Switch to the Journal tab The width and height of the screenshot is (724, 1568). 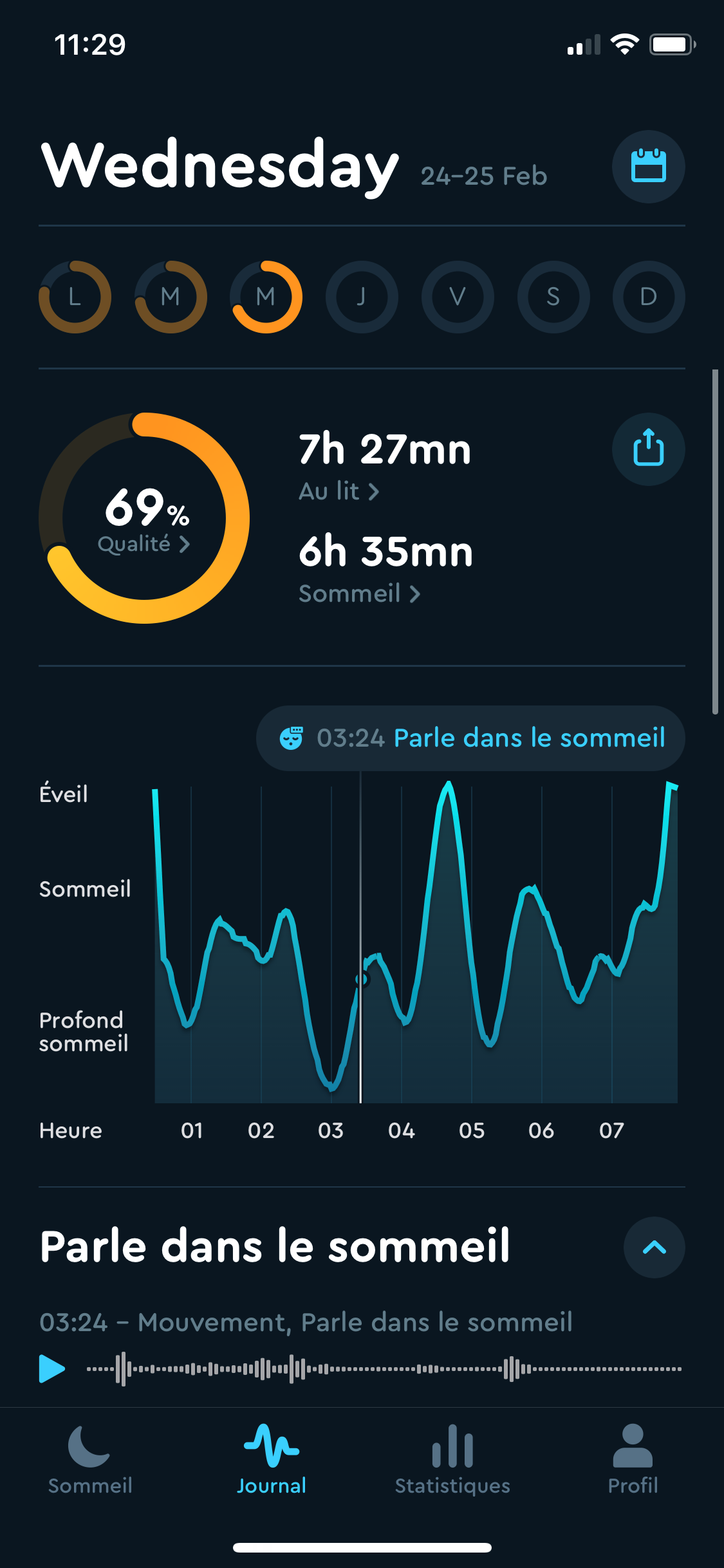tap(272, 1459)
